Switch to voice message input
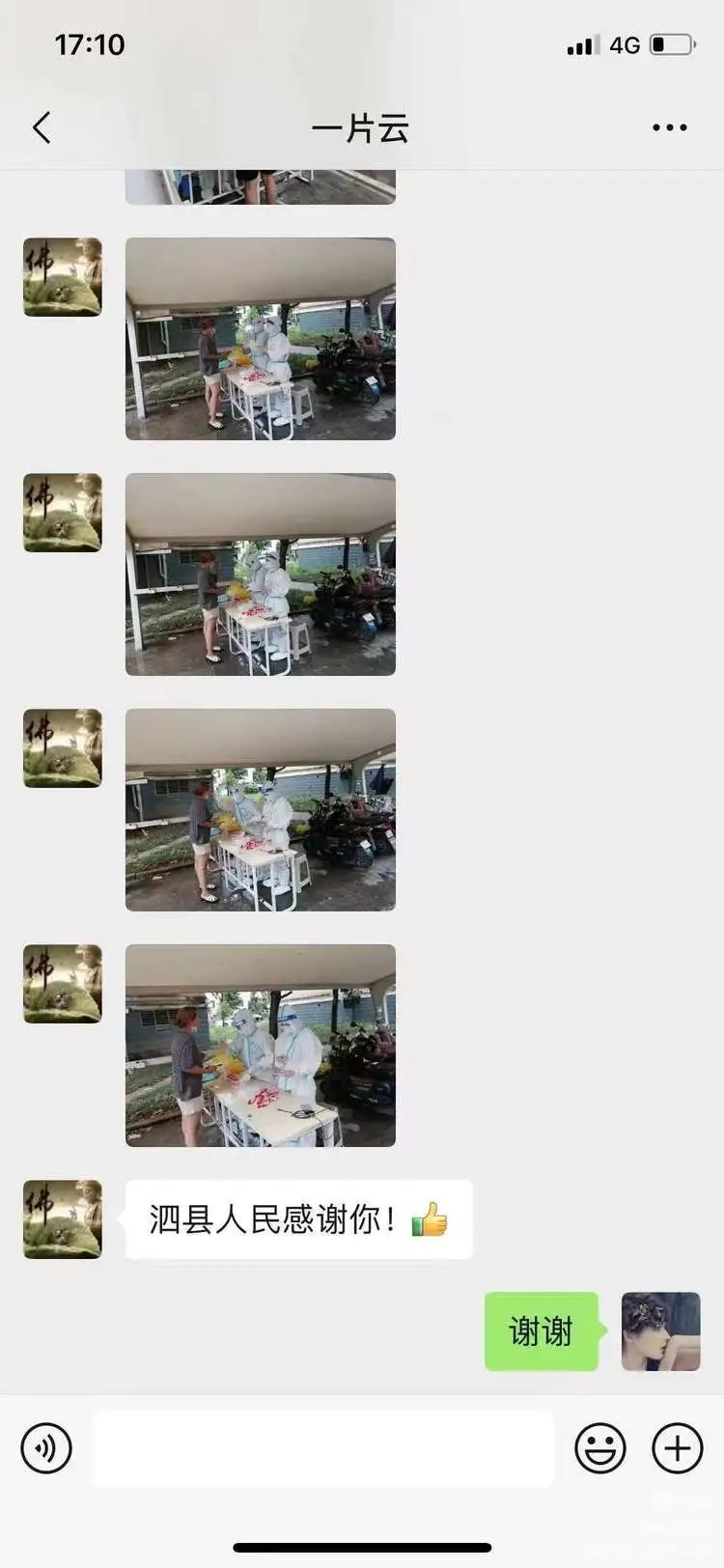The width and height of the screenshot is (724, 1568). pyautogui.click(x=46, y=1448)
